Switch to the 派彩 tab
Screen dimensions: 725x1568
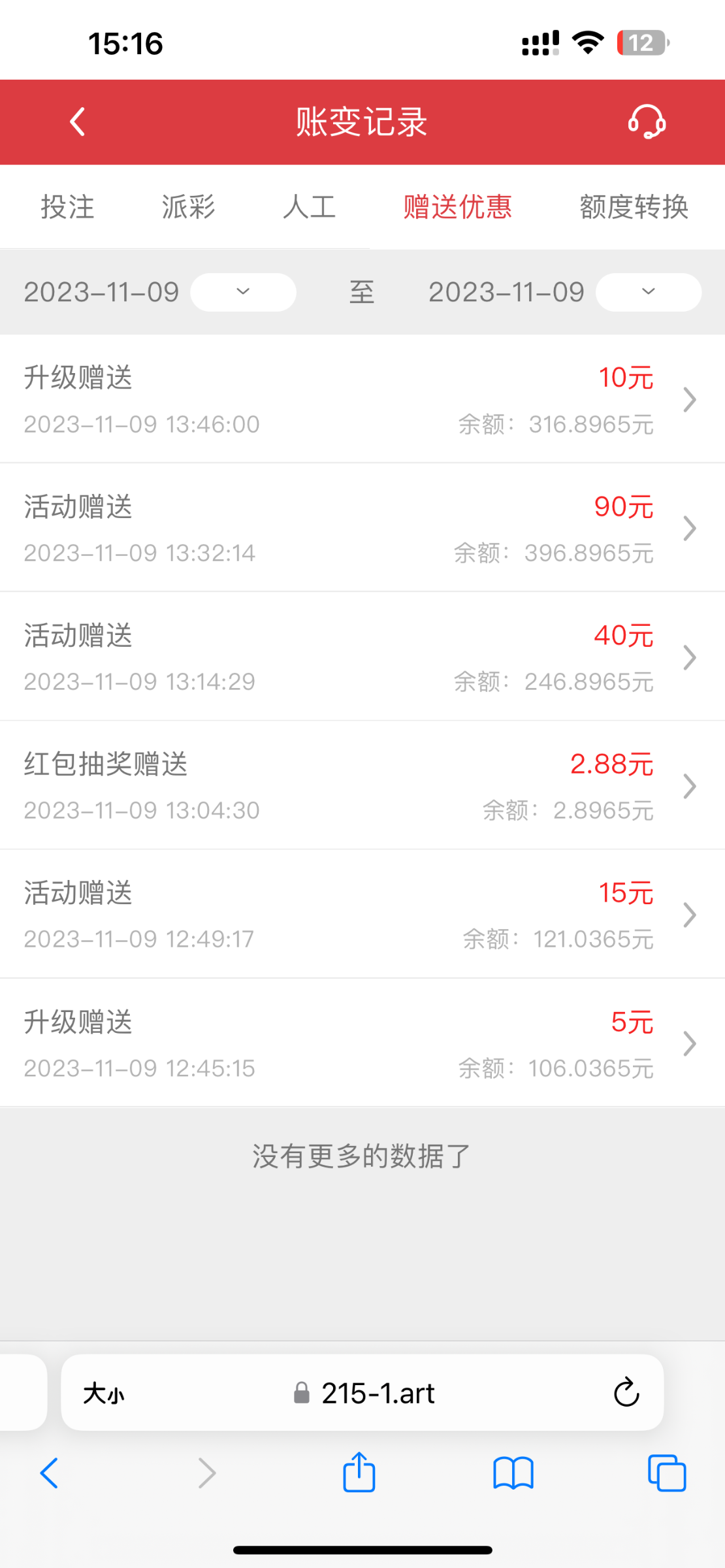(188, 207)
